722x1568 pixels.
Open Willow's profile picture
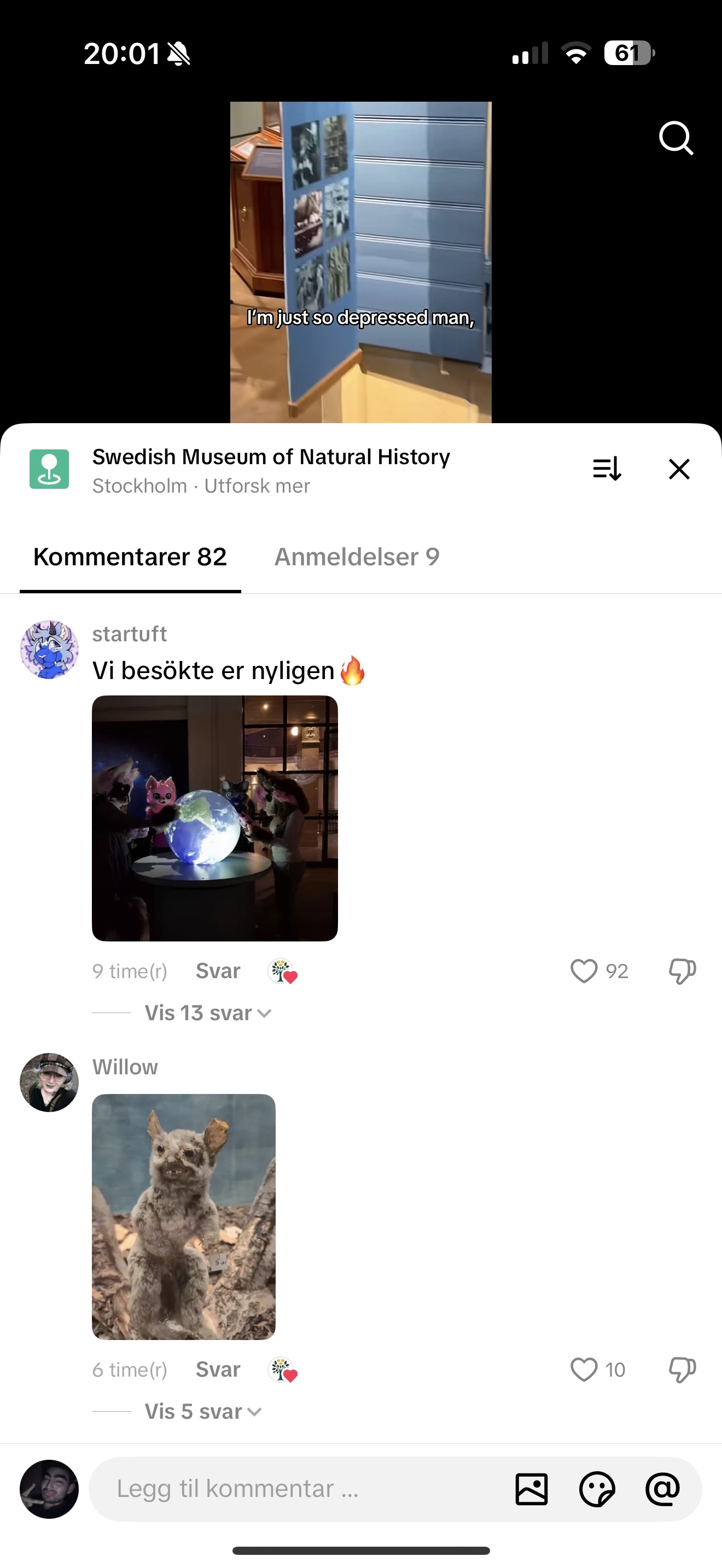(49, 1083)
